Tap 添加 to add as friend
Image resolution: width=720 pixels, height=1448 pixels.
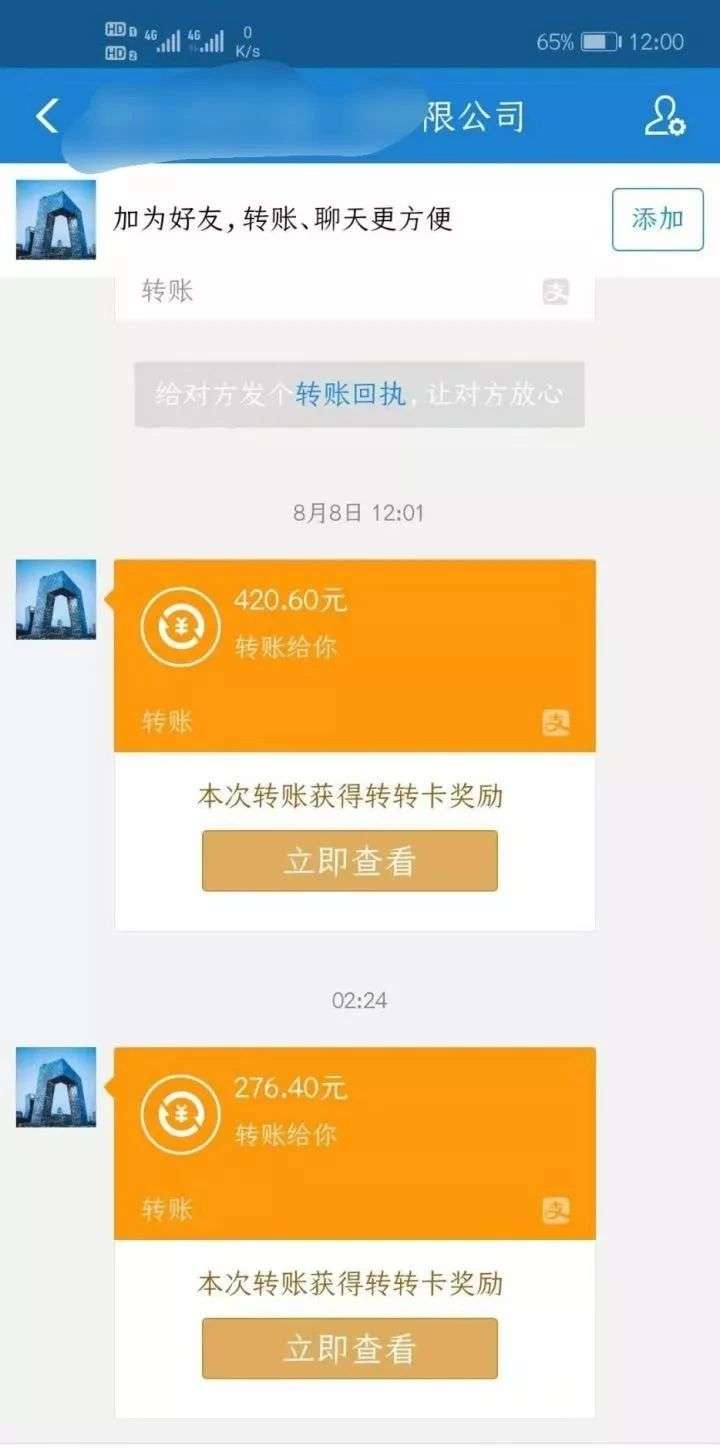coord(658,219)
